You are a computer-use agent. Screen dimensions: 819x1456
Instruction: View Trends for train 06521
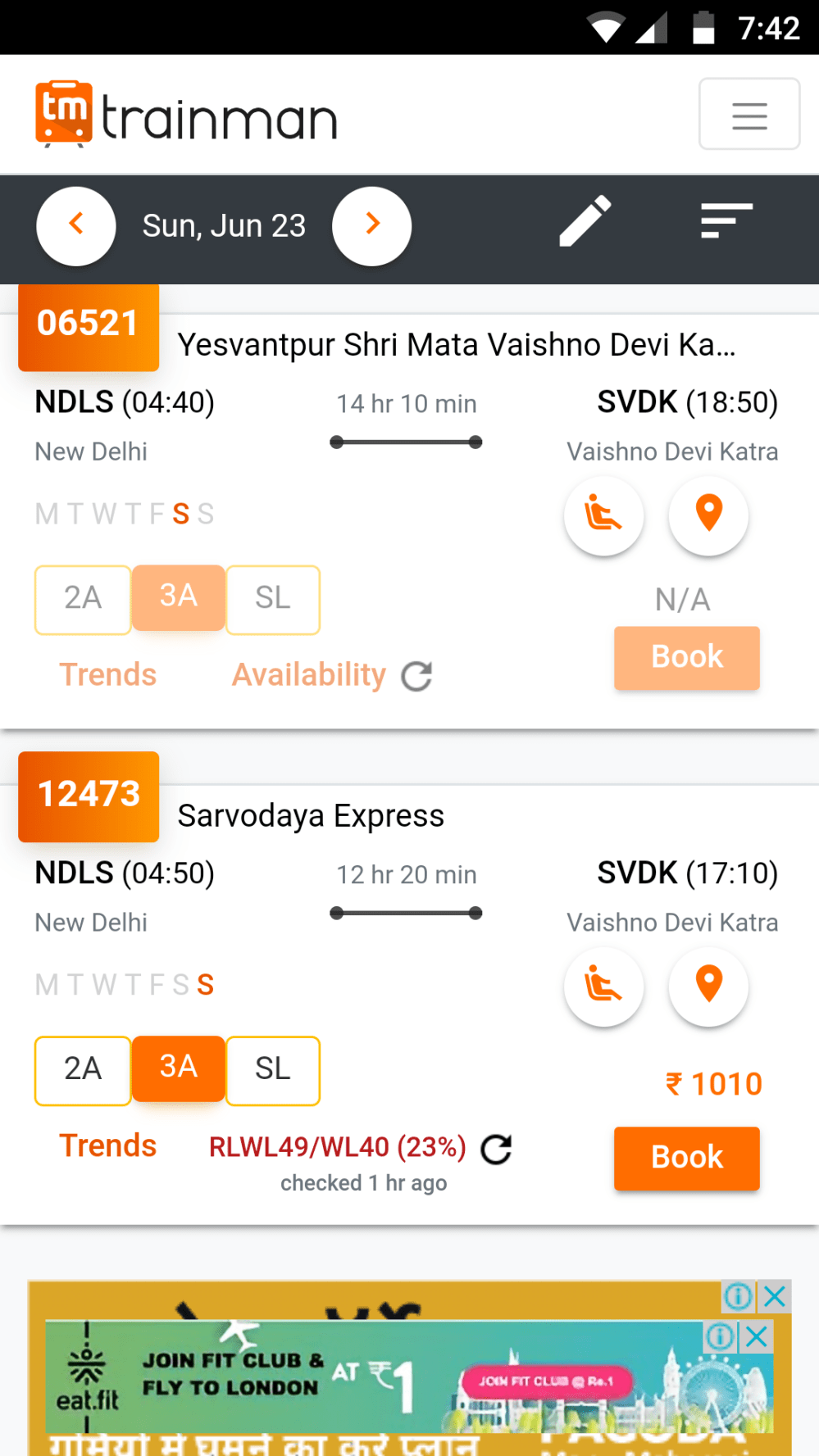click(107, 675)
